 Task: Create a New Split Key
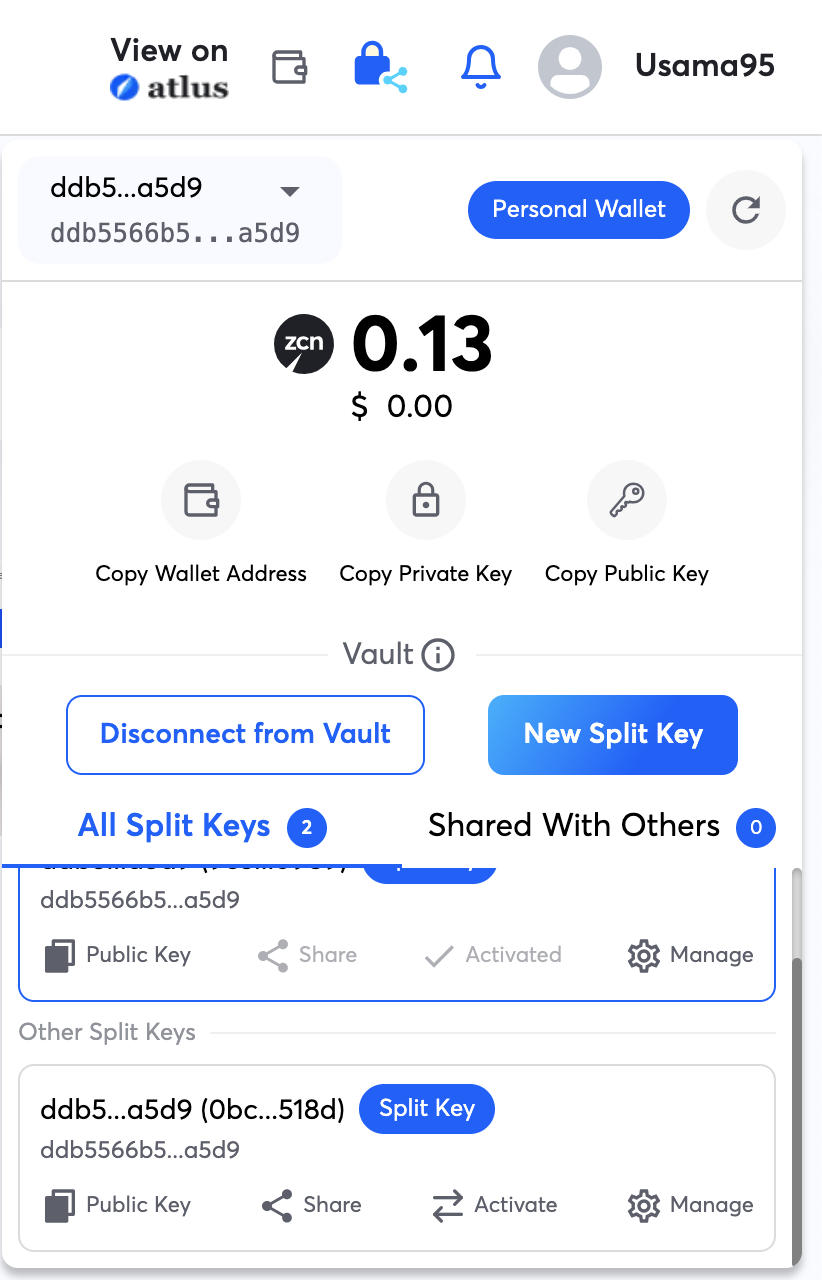click(x=613, y=734)
